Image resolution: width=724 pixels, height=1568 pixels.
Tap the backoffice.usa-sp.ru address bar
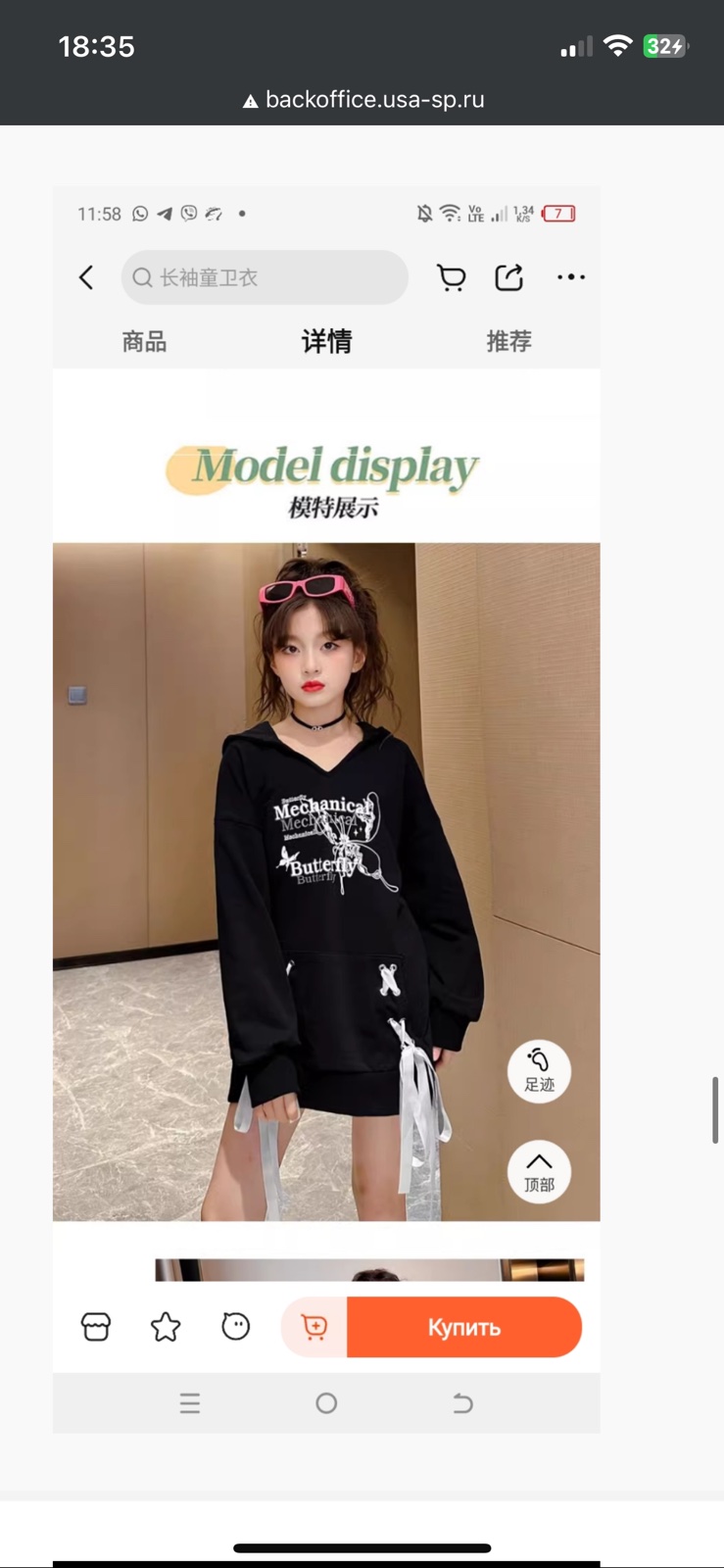363,100
